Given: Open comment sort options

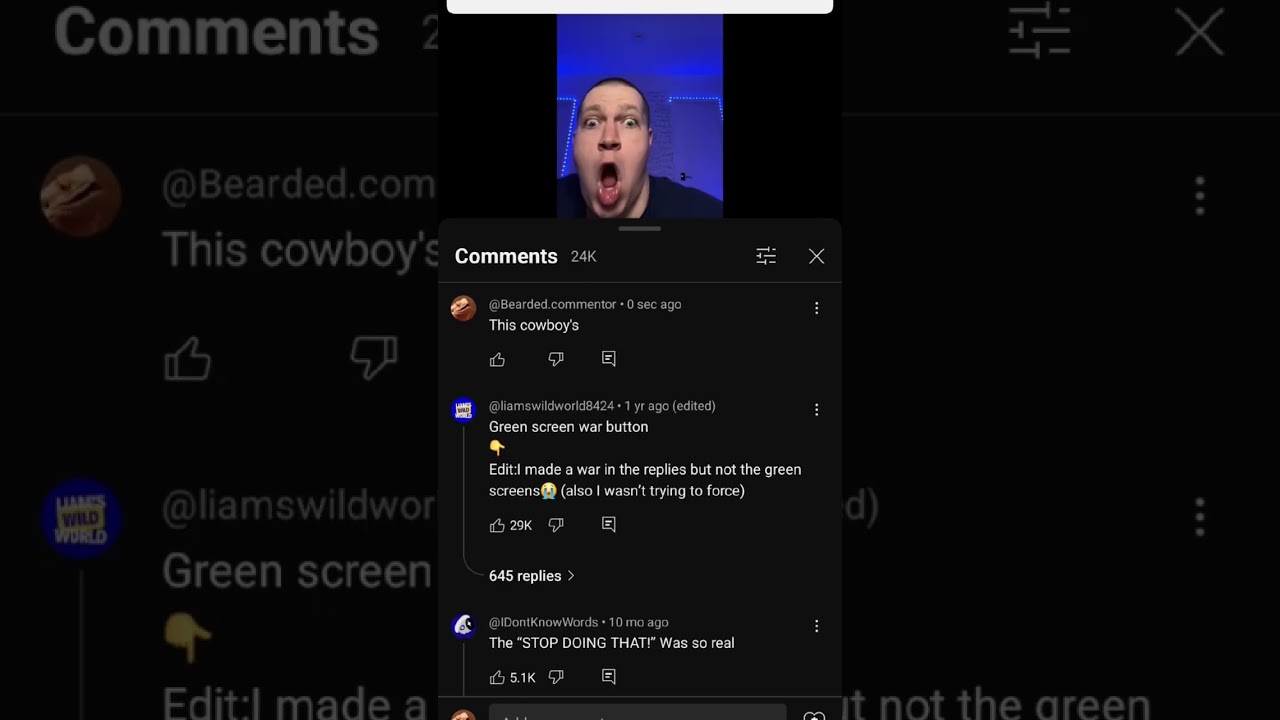Looking at the screenshot, I should pyautogui.click(x=766, y=257).
